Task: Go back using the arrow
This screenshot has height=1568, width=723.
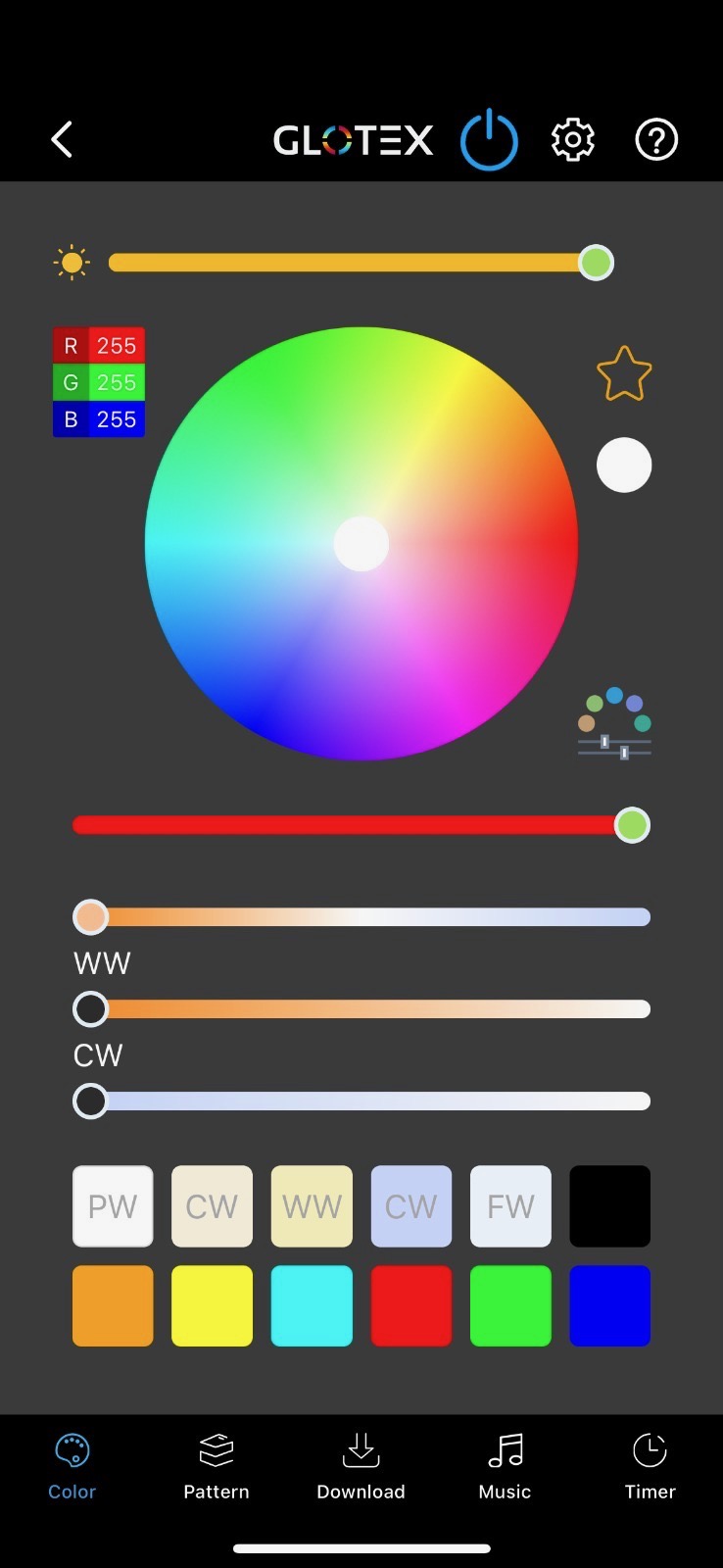Action: [x=62, y=140]
